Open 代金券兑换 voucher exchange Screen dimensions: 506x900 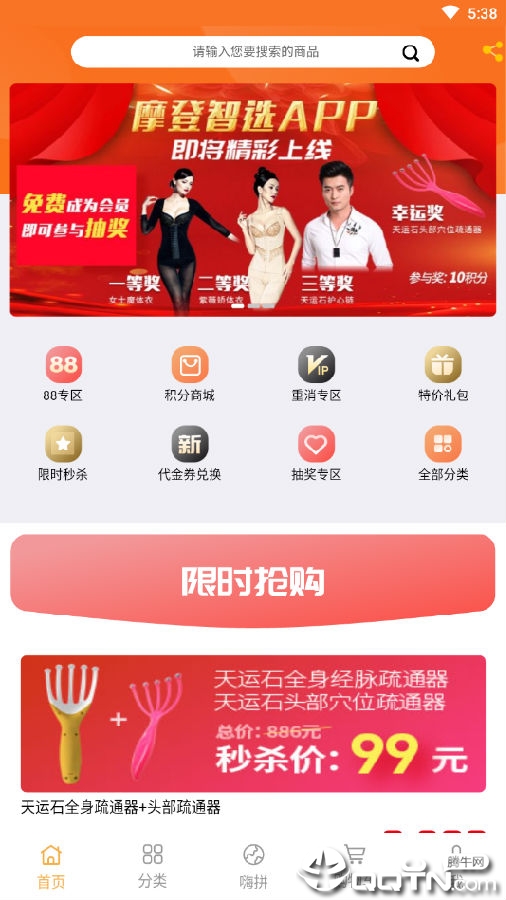coord(190,453)
